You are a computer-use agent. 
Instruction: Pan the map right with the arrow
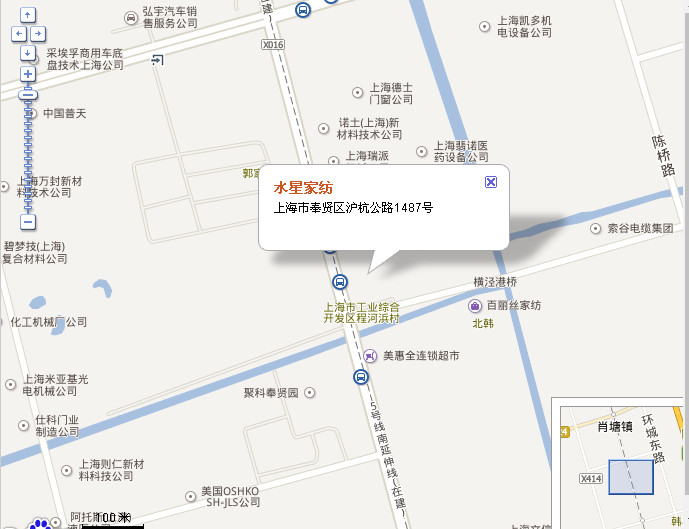point(38,34)
